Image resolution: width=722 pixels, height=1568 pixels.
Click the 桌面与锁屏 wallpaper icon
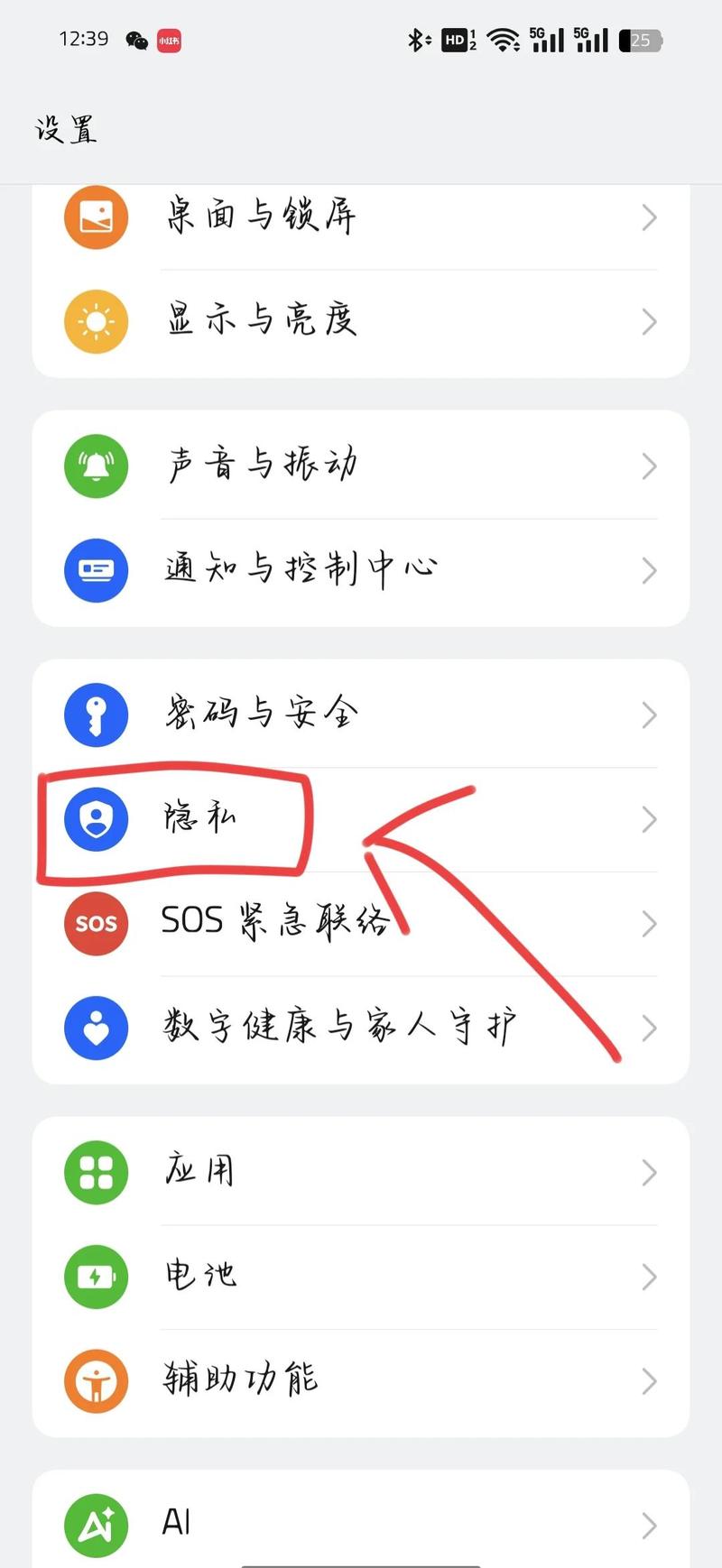96,217
